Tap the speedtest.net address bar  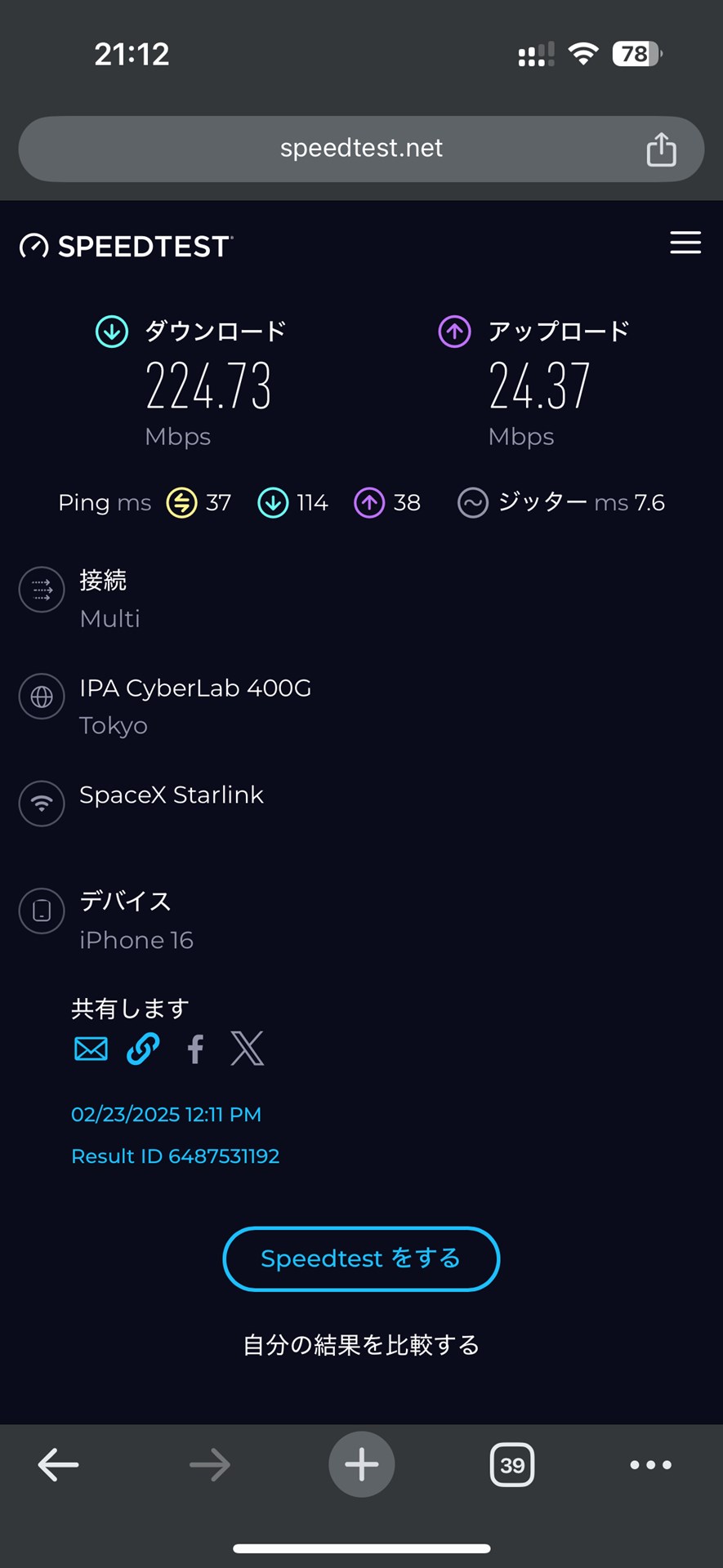(x=361, y=149)
